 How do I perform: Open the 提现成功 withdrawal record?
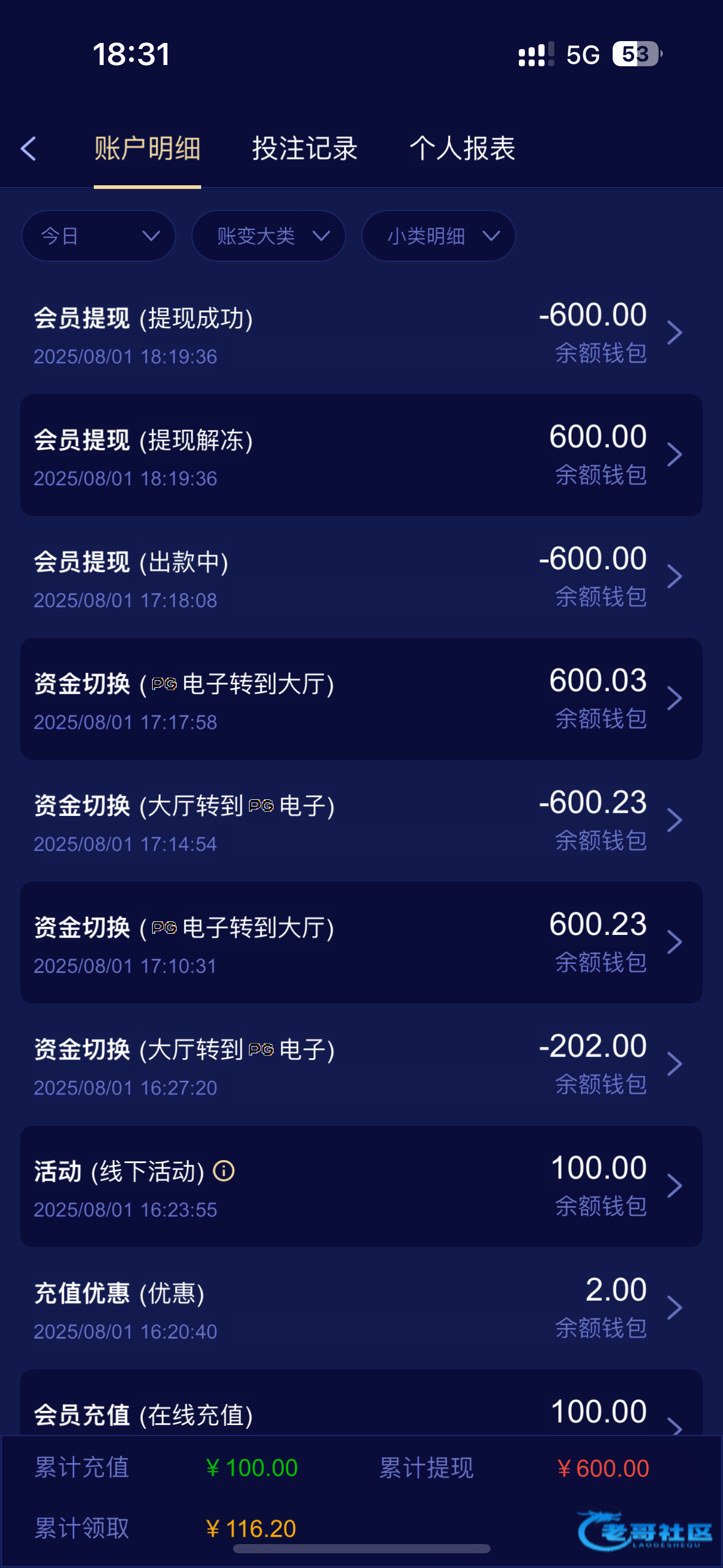tap(361, 333)
